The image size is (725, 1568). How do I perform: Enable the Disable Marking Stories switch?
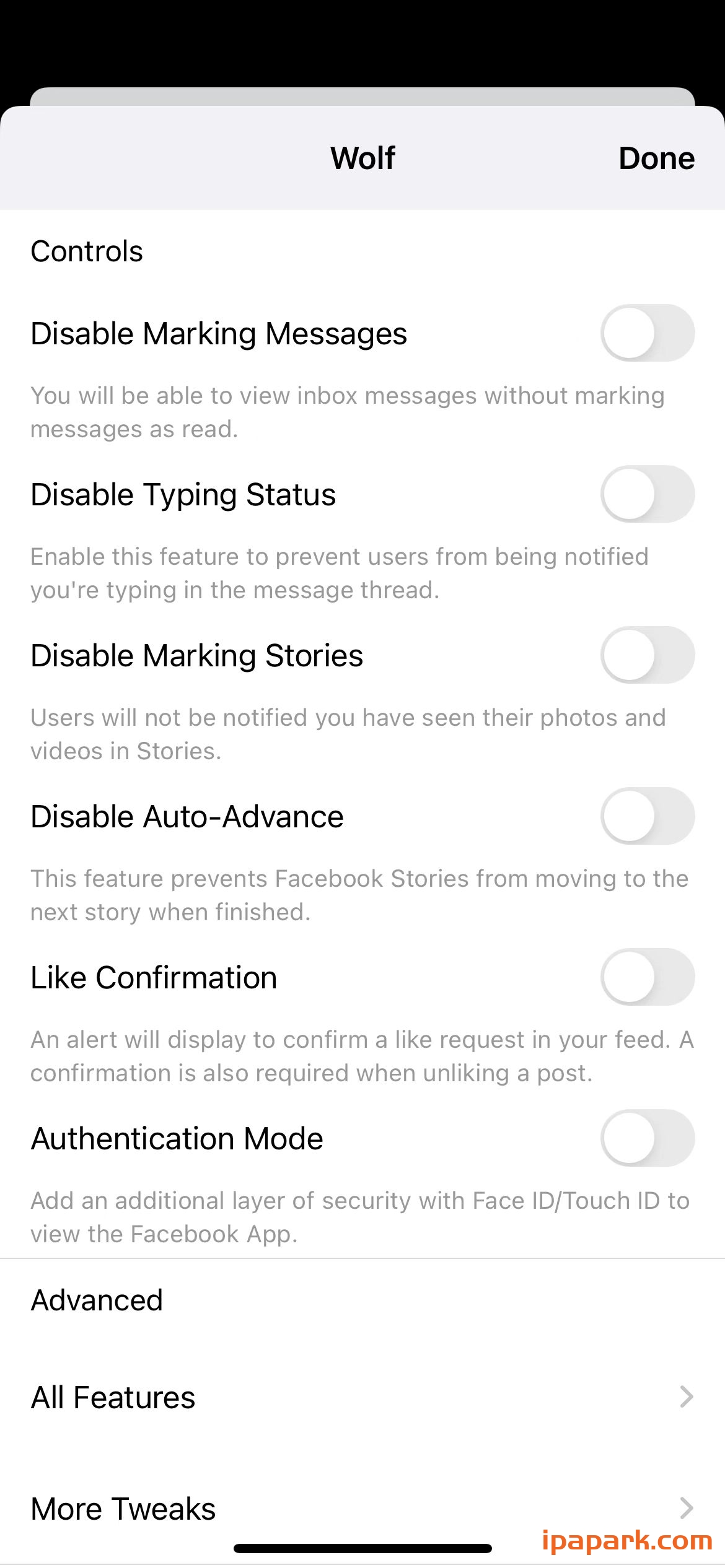pos(647,655)
